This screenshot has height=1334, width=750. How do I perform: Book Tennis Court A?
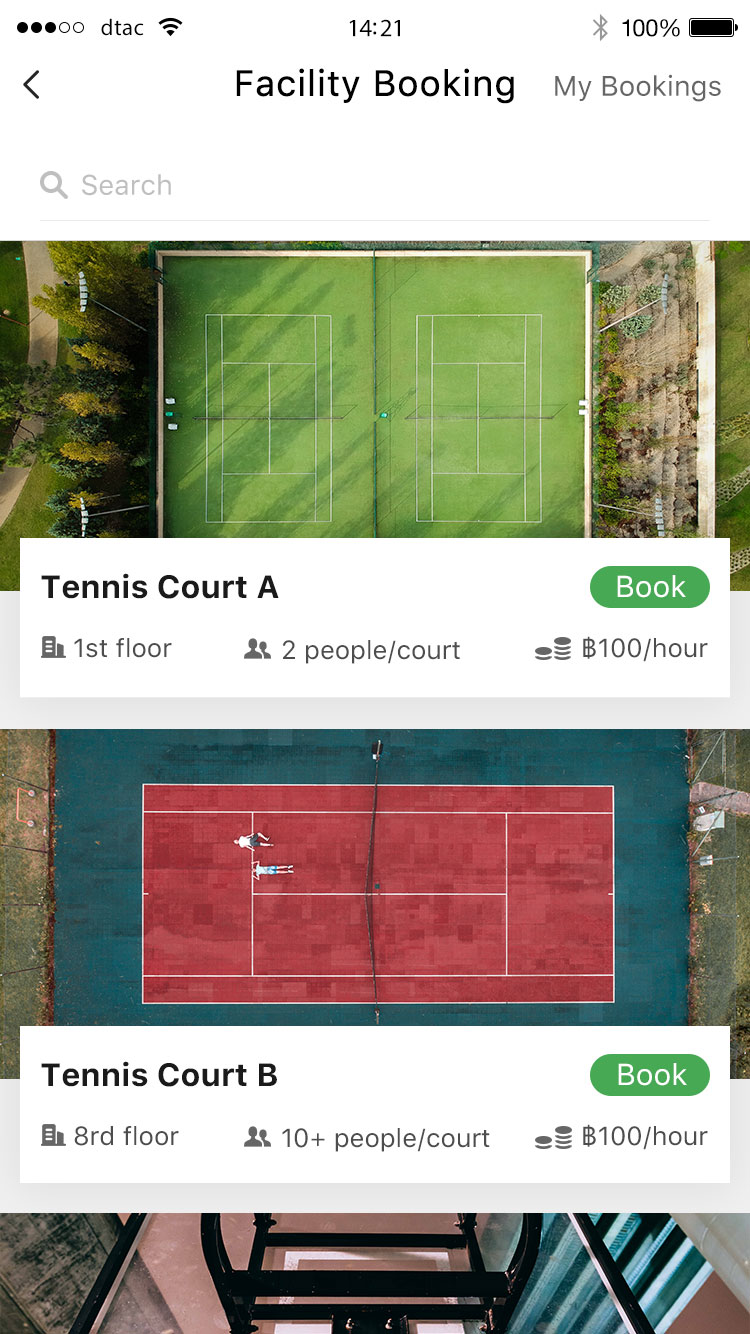650,587
